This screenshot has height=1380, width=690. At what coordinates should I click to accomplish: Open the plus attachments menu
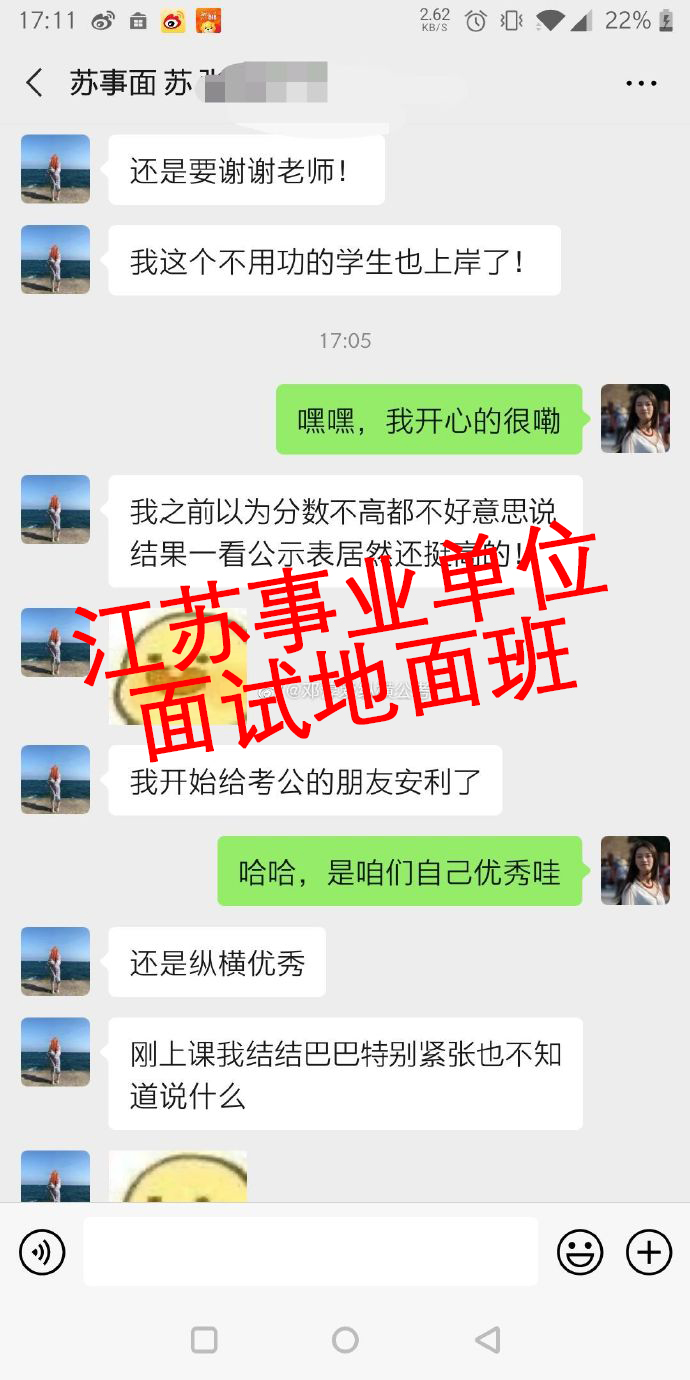pos(649,1252)
